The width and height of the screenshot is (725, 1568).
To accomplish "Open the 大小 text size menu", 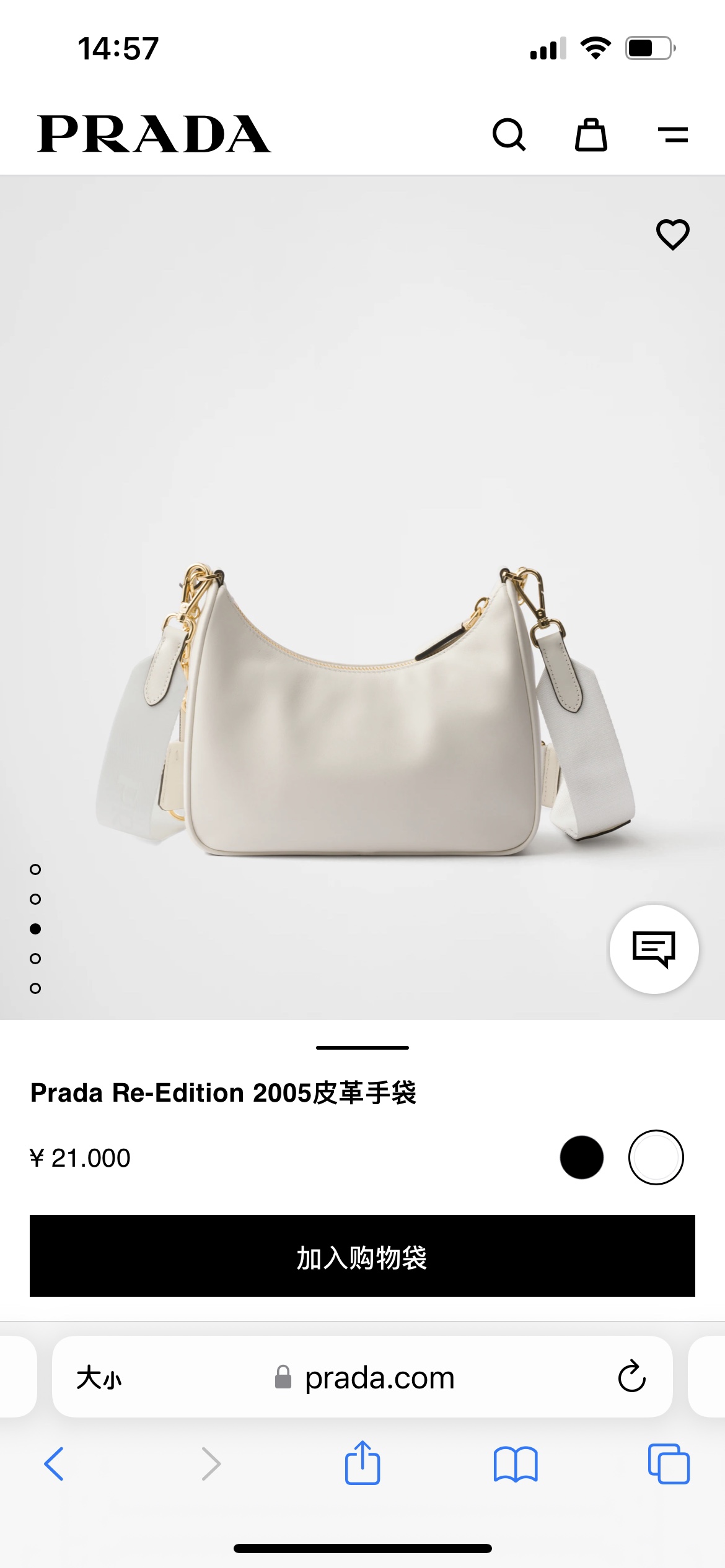I will (99, 1379).
